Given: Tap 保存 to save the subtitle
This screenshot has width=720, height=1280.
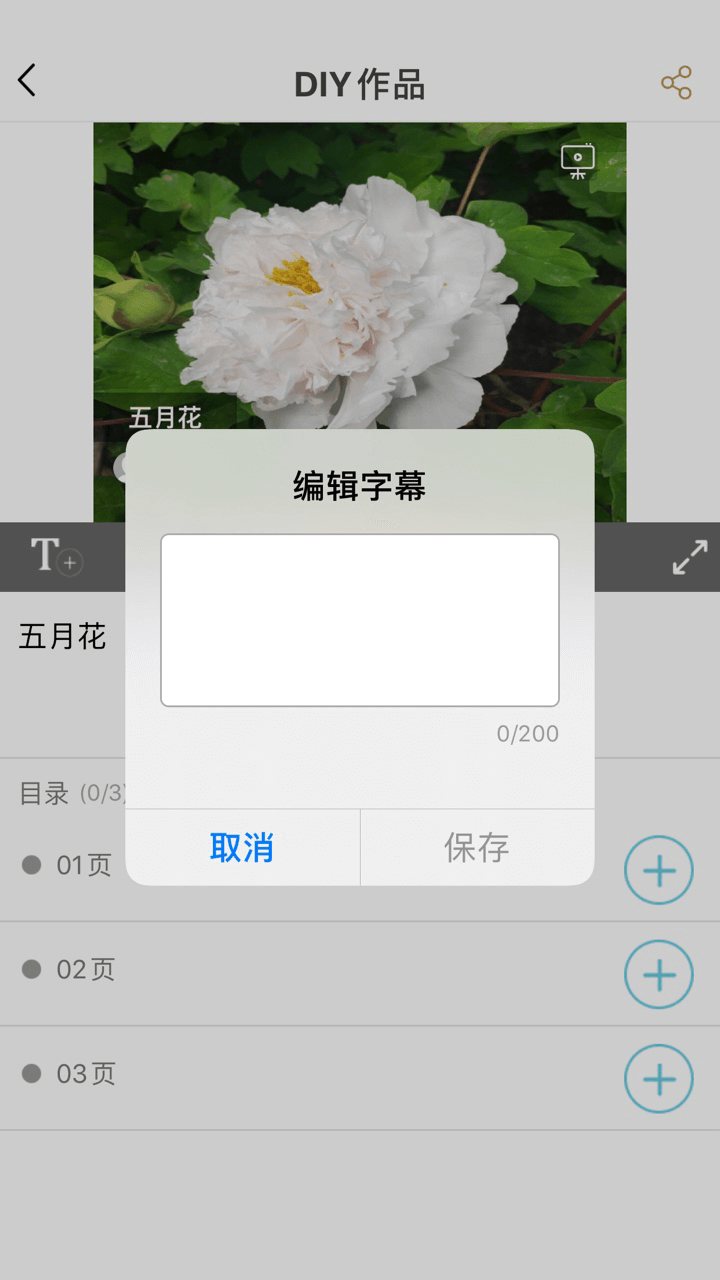Looking at the screenshot, I should (477, 847).
